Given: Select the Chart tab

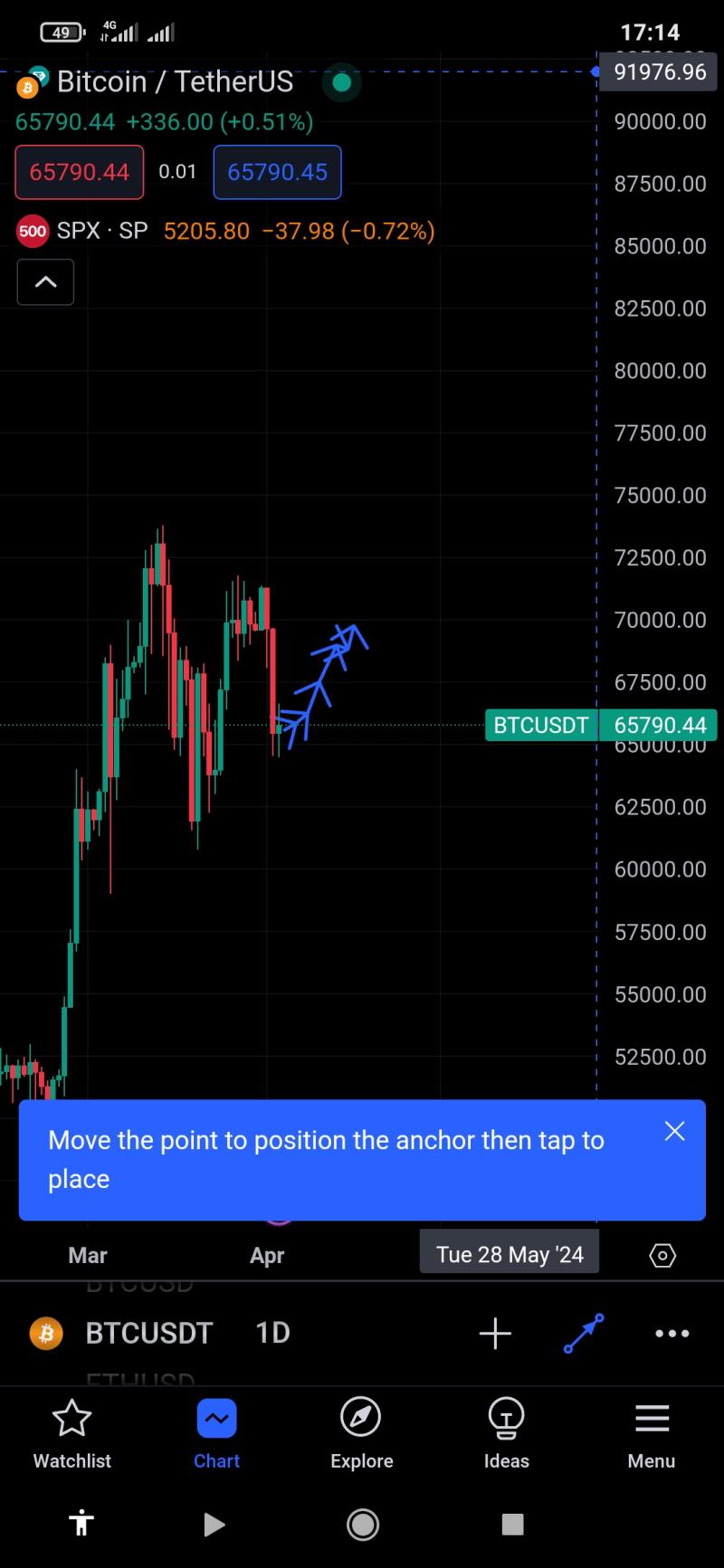Looking at the screenshot, I should (x=217, y=1434).
